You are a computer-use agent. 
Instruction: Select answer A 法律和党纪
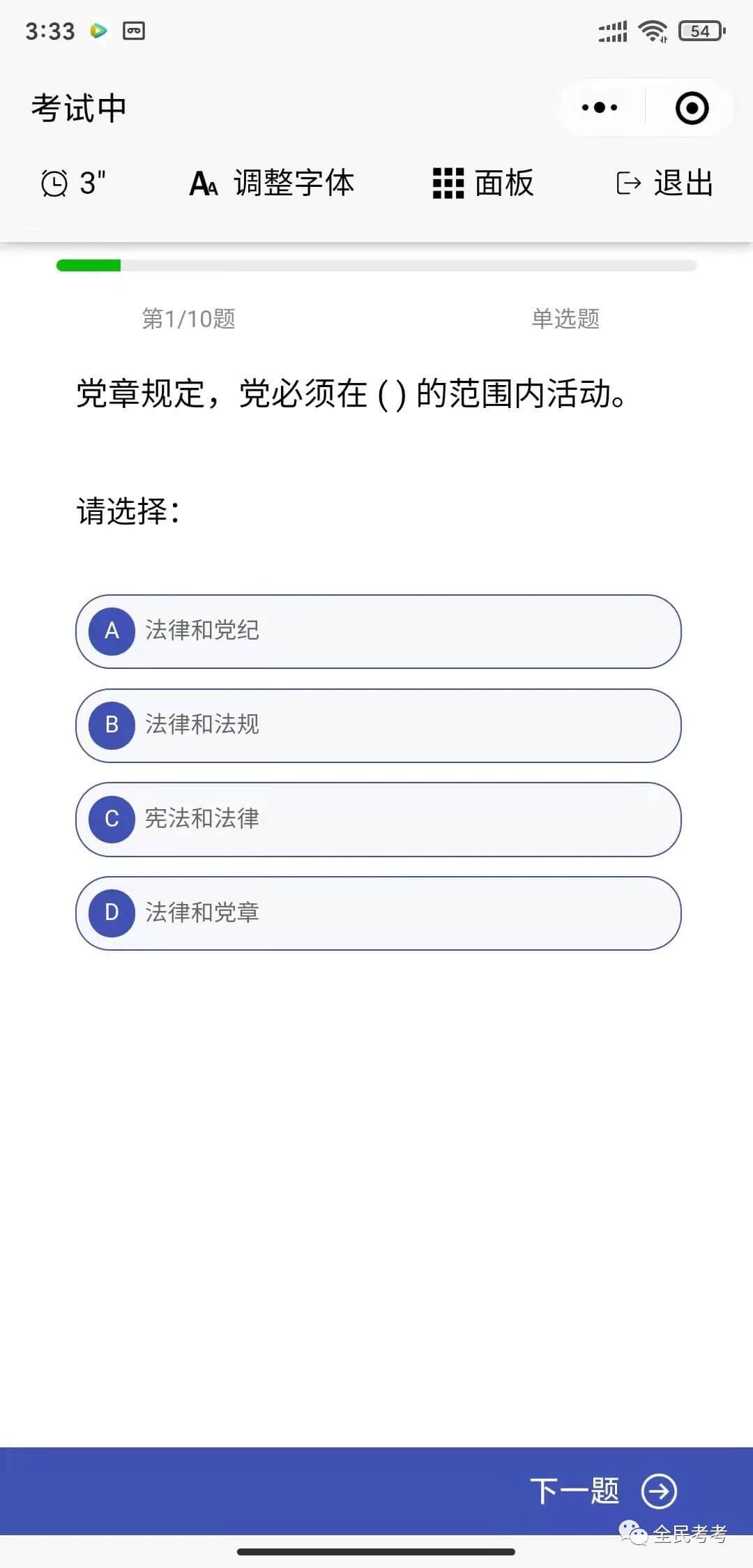click(x=378, y=631)
